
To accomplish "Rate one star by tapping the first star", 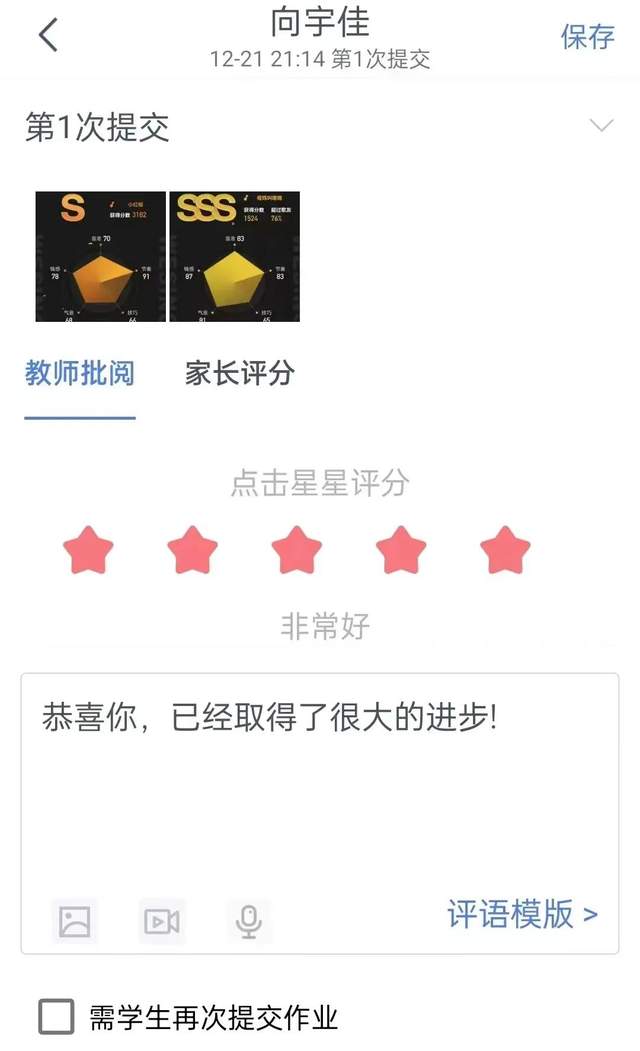I will coord(88,550).
